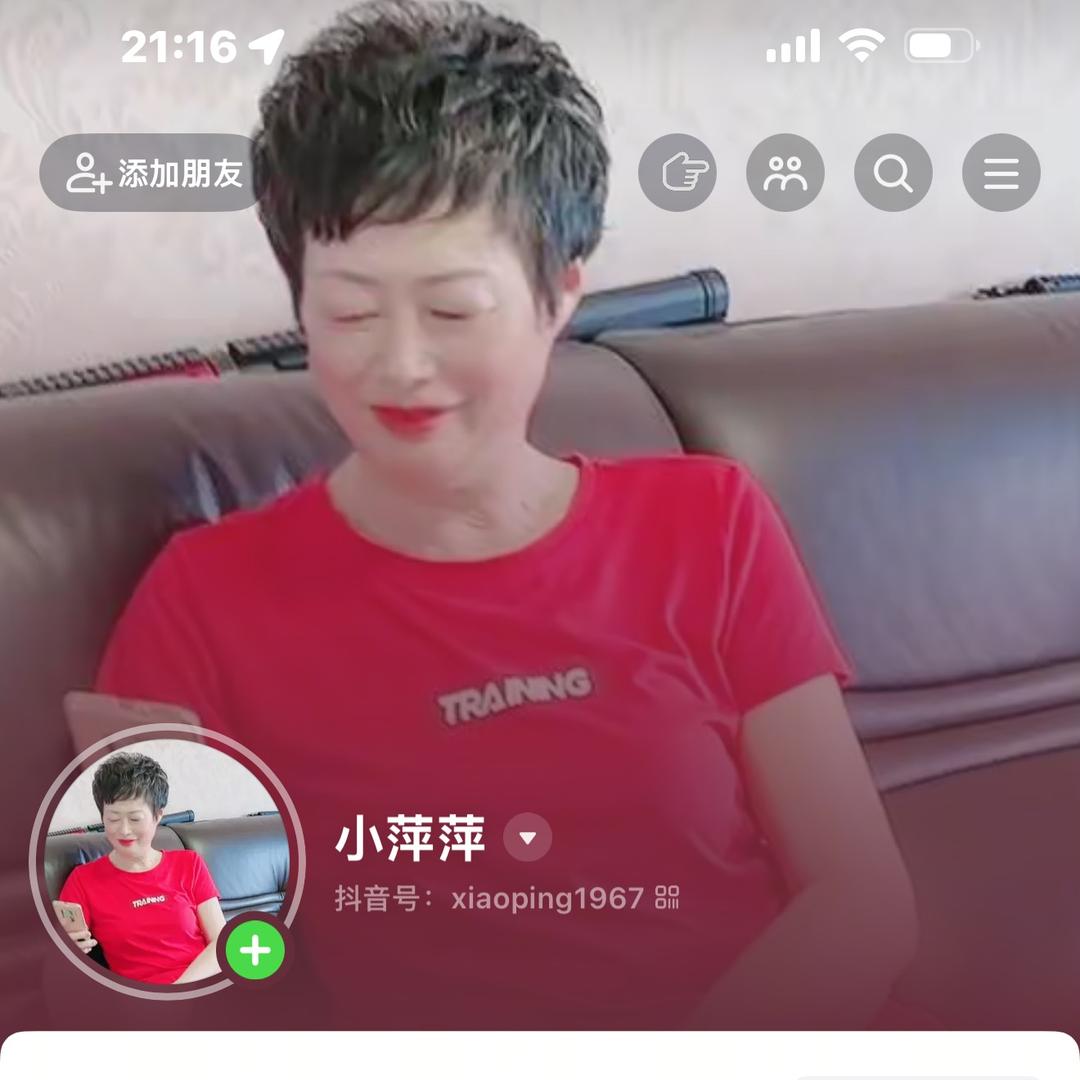The width and height of the screenshot is (1080, 1080).
Task: Open the two-people visitors icon
Action: click(785, 173)
